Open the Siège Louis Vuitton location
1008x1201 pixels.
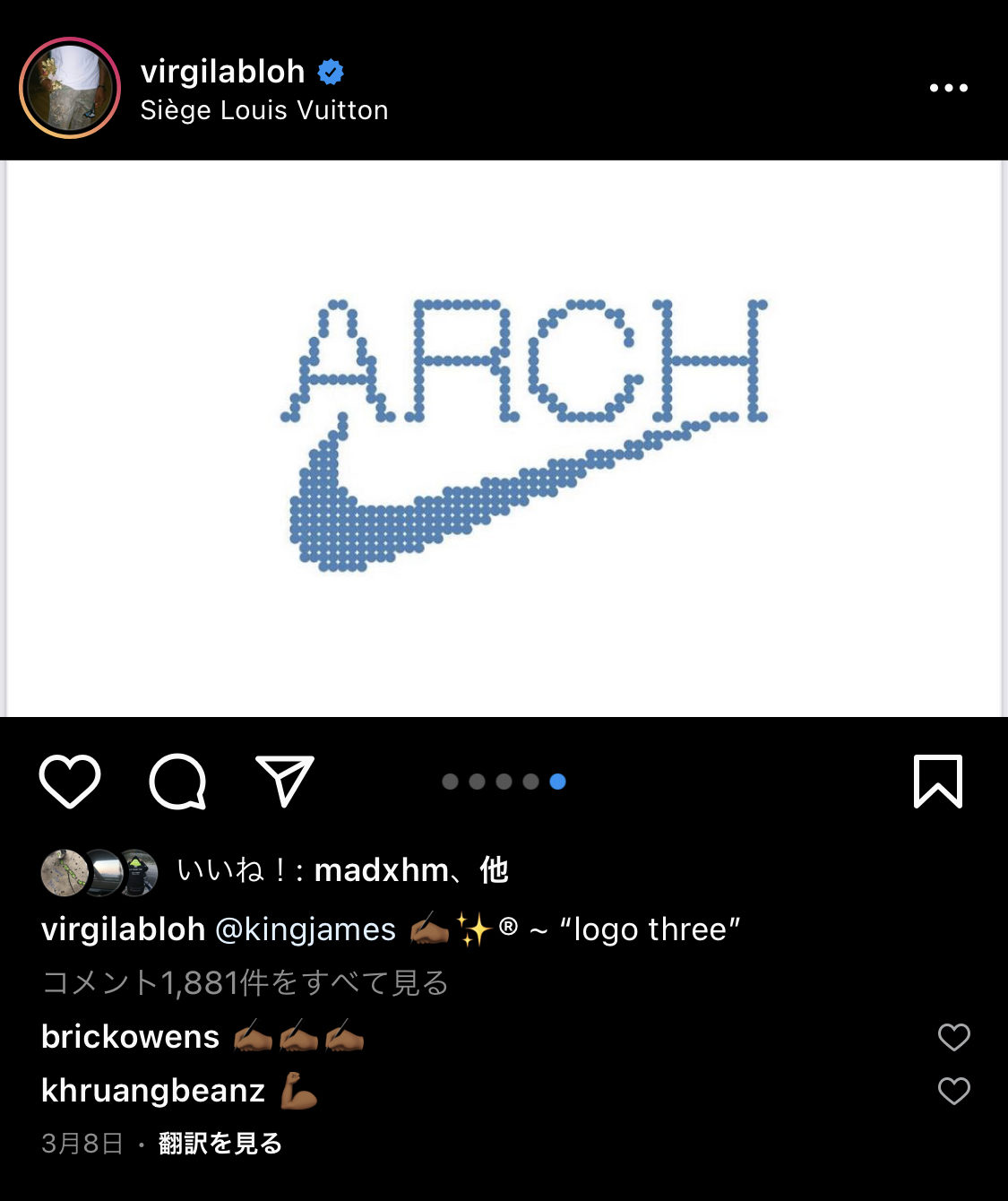click(x=264, y=110)
